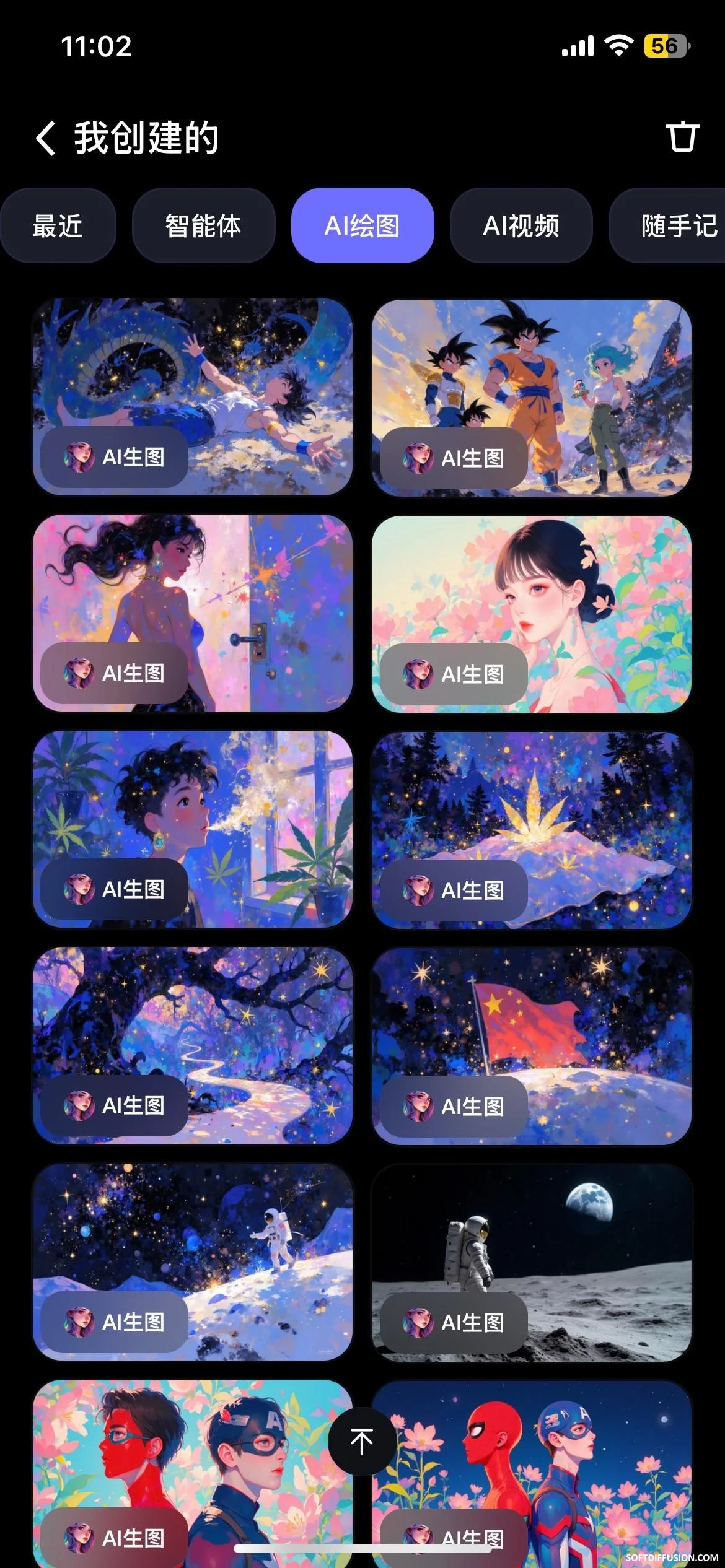Open the Spider-Man and Captain America night image
The image size is (725, 1568).
tap(532, 1474)
